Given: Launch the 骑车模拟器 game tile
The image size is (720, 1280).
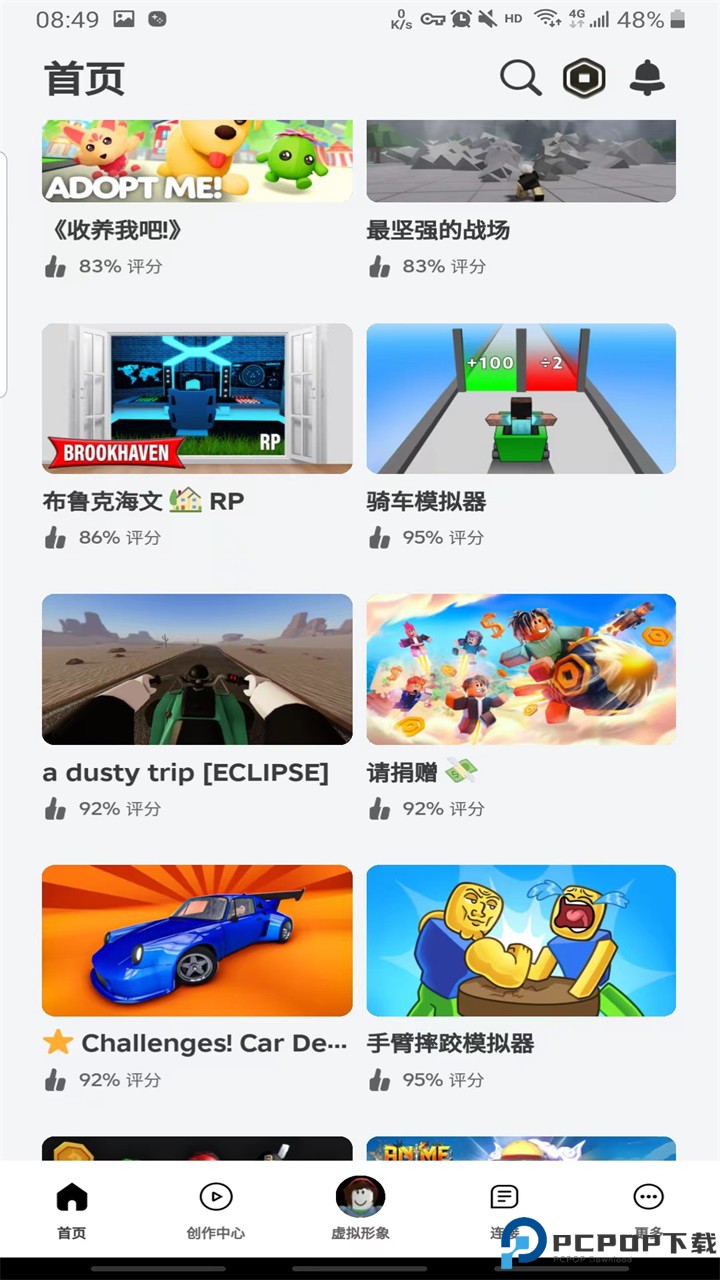Looking at the screenshot, I should [x=520, y=398].
